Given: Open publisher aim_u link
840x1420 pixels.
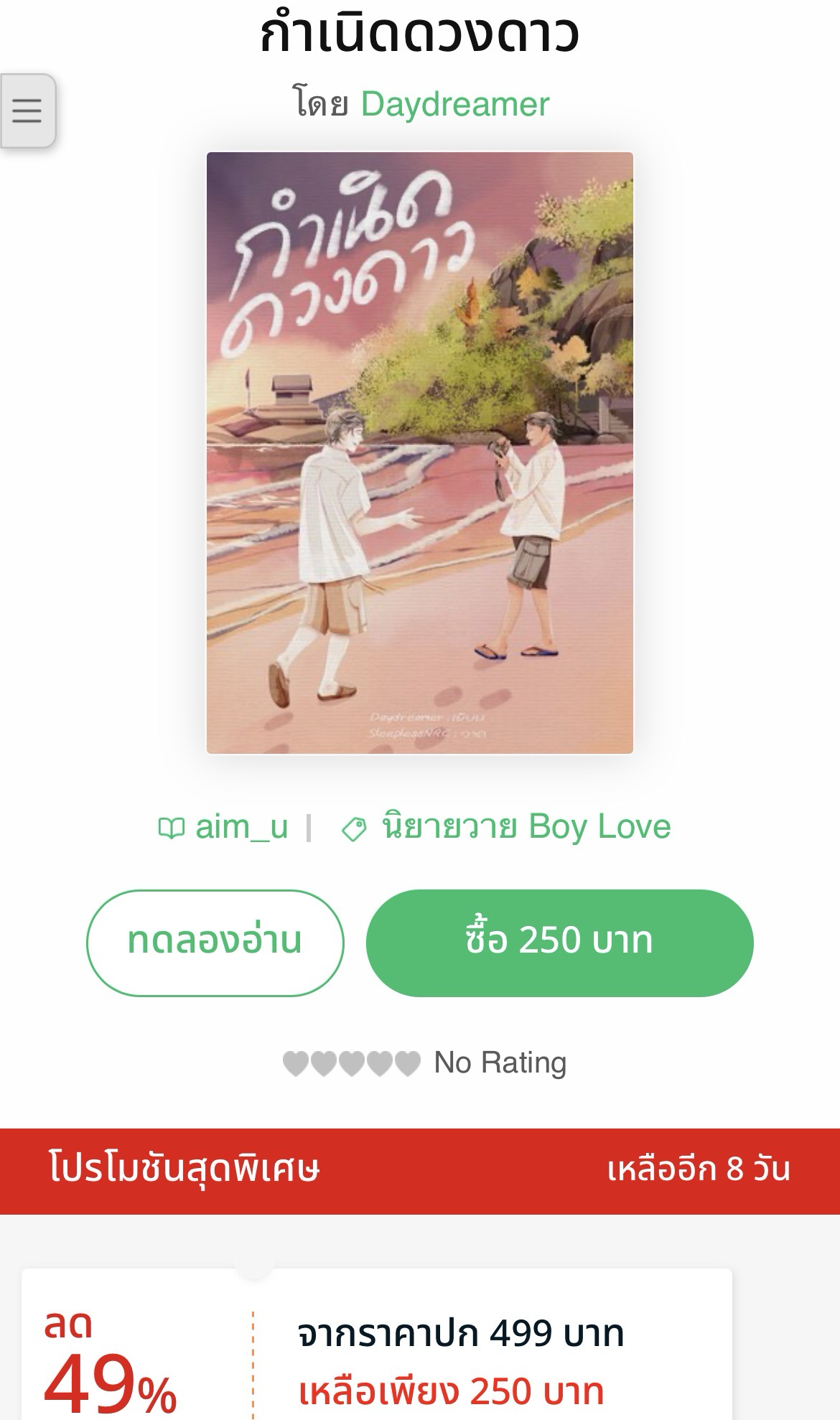Looking at the screenshot, I should tap(224, 827).
